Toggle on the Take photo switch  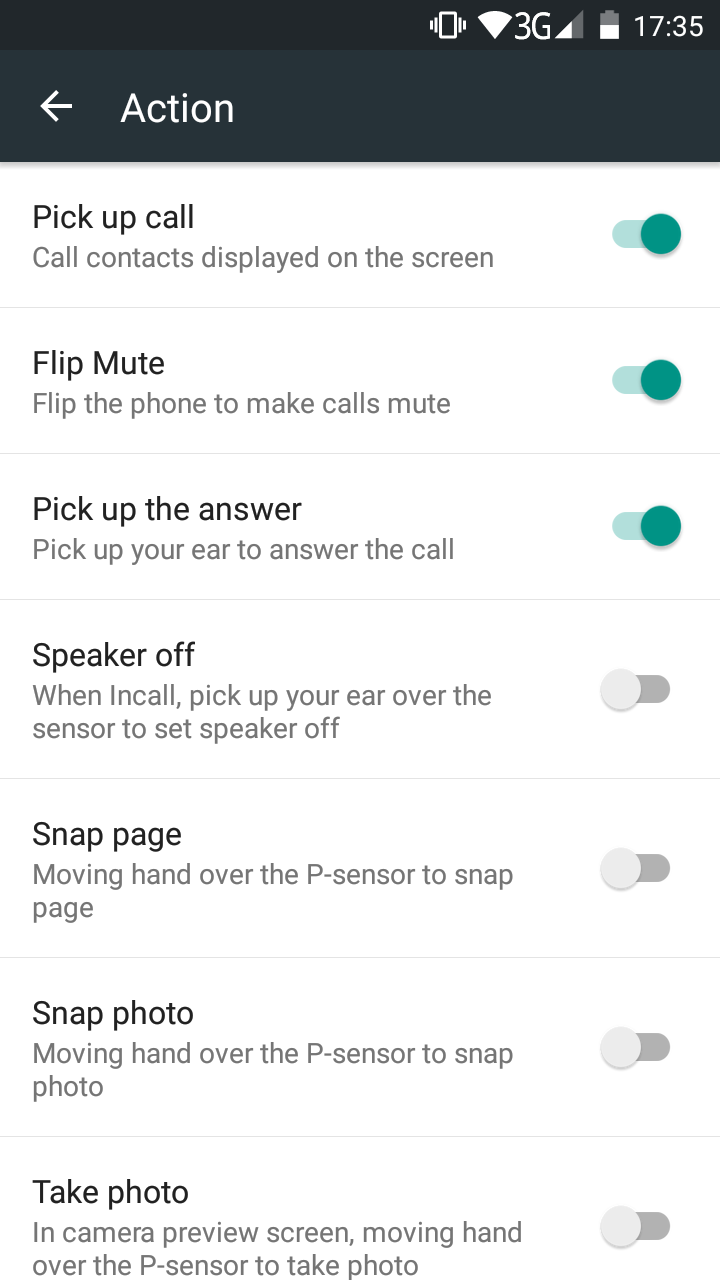(x=636, y=1227)
